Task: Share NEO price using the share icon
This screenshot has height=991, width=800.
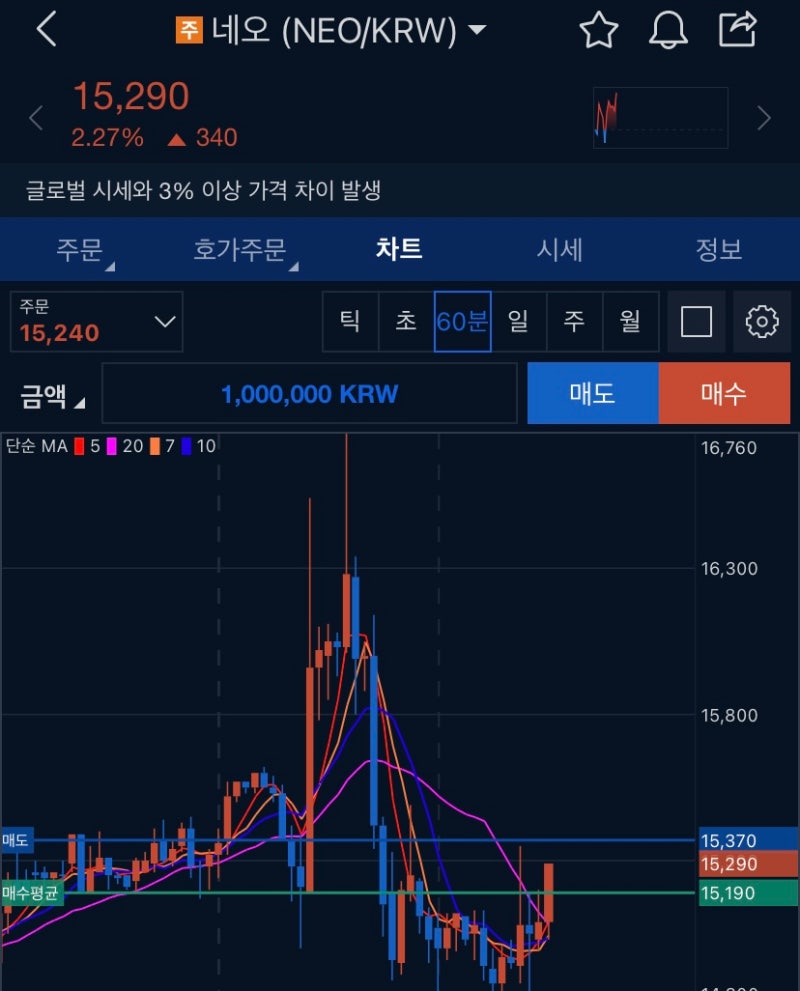Action: pyautogui.click(x=738, y=30)
